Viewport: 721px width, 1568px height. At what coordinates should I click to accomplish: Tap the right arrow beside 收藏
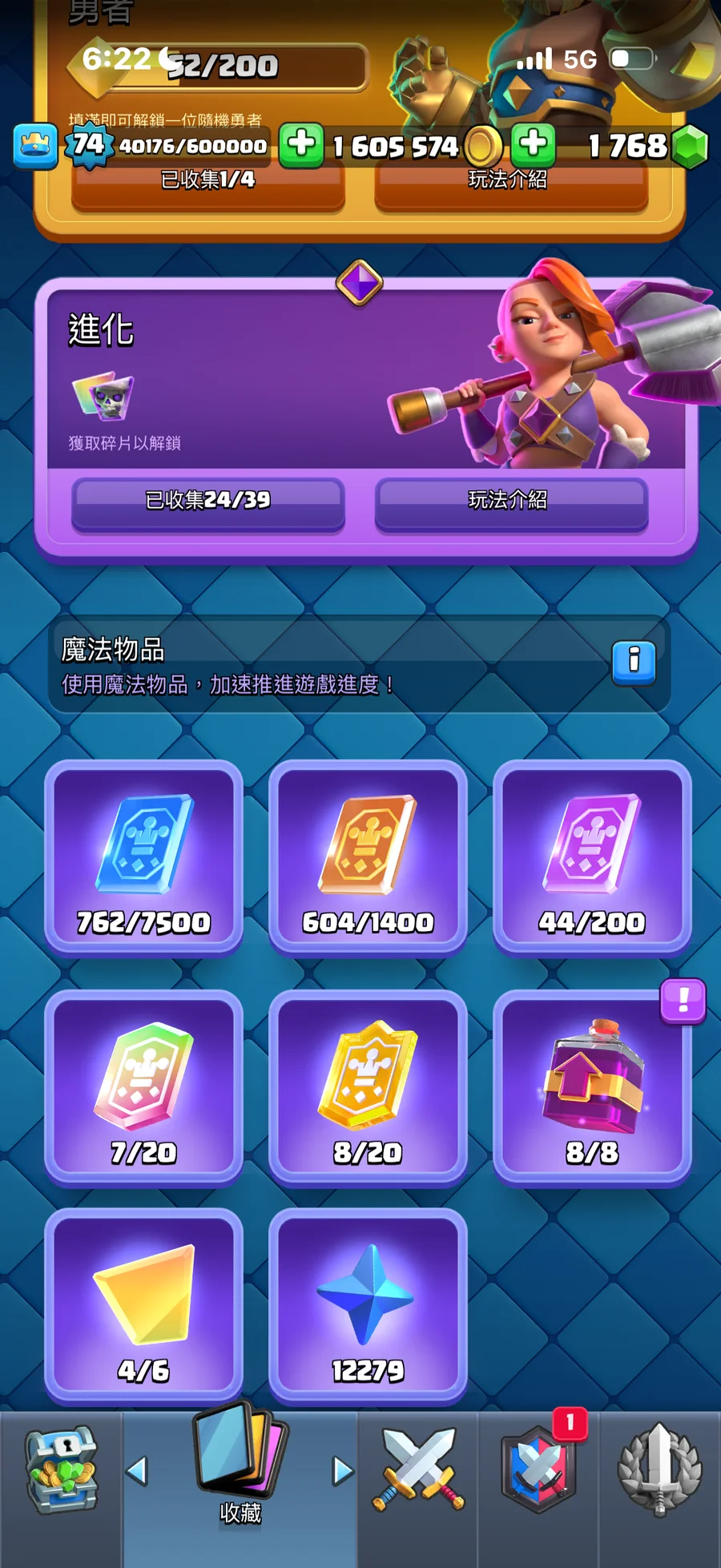[x=343, y=1471]
